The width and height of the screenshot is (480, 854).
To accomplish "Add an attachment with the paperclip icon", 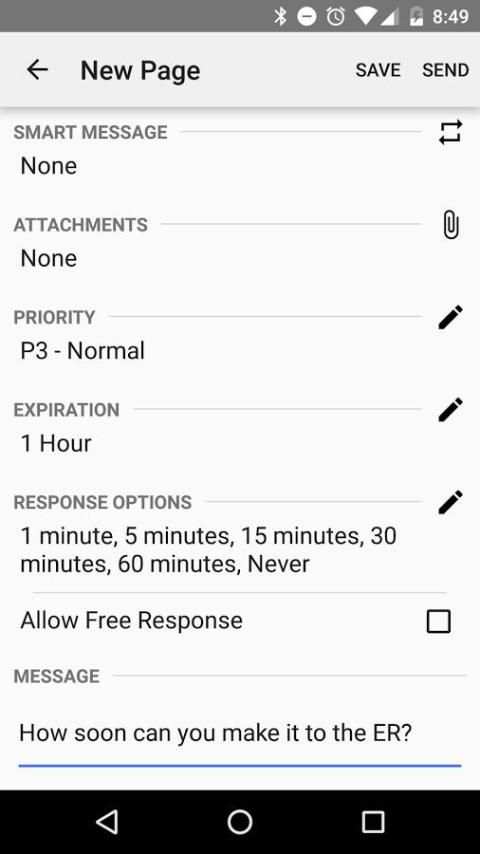I will tap(451, 225).
